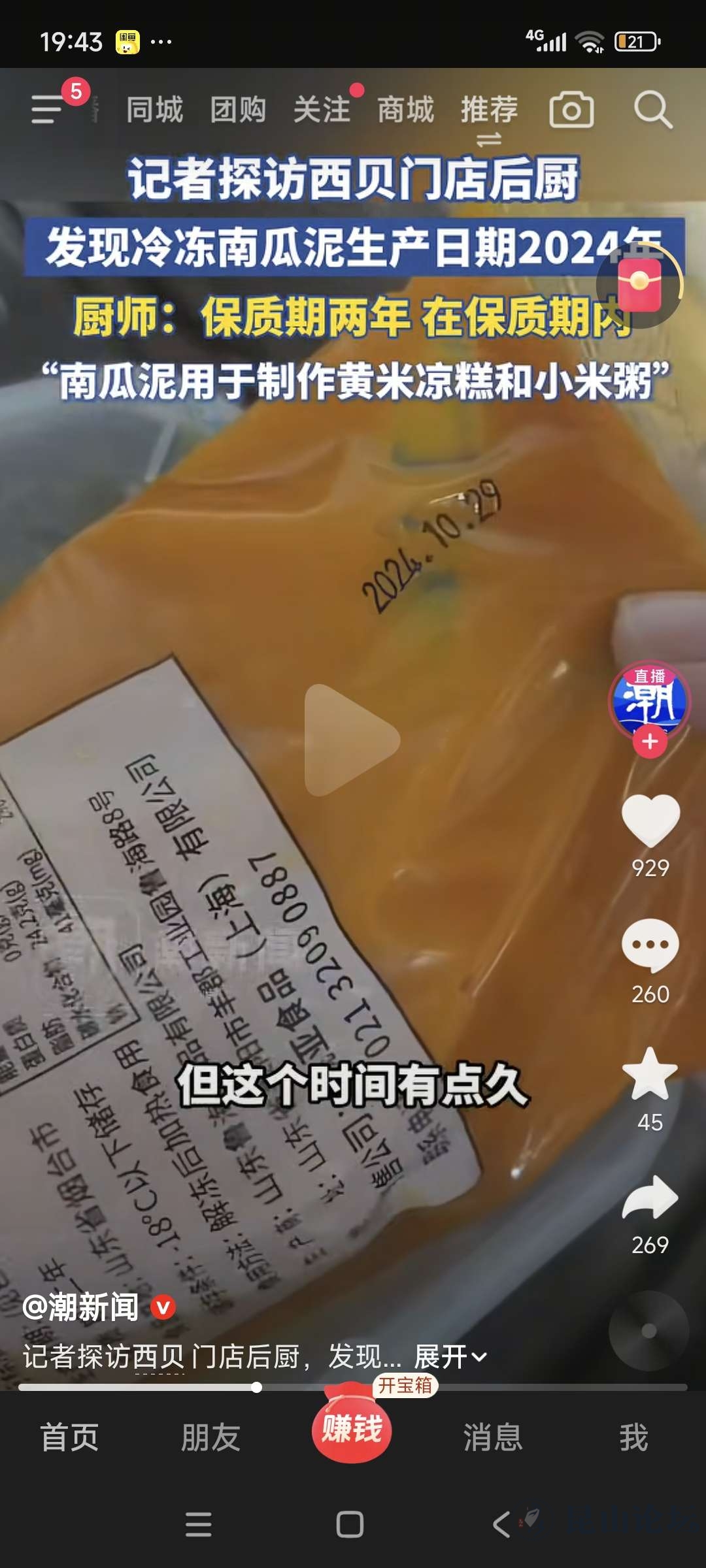Open the 朋友 tab

210,1438
